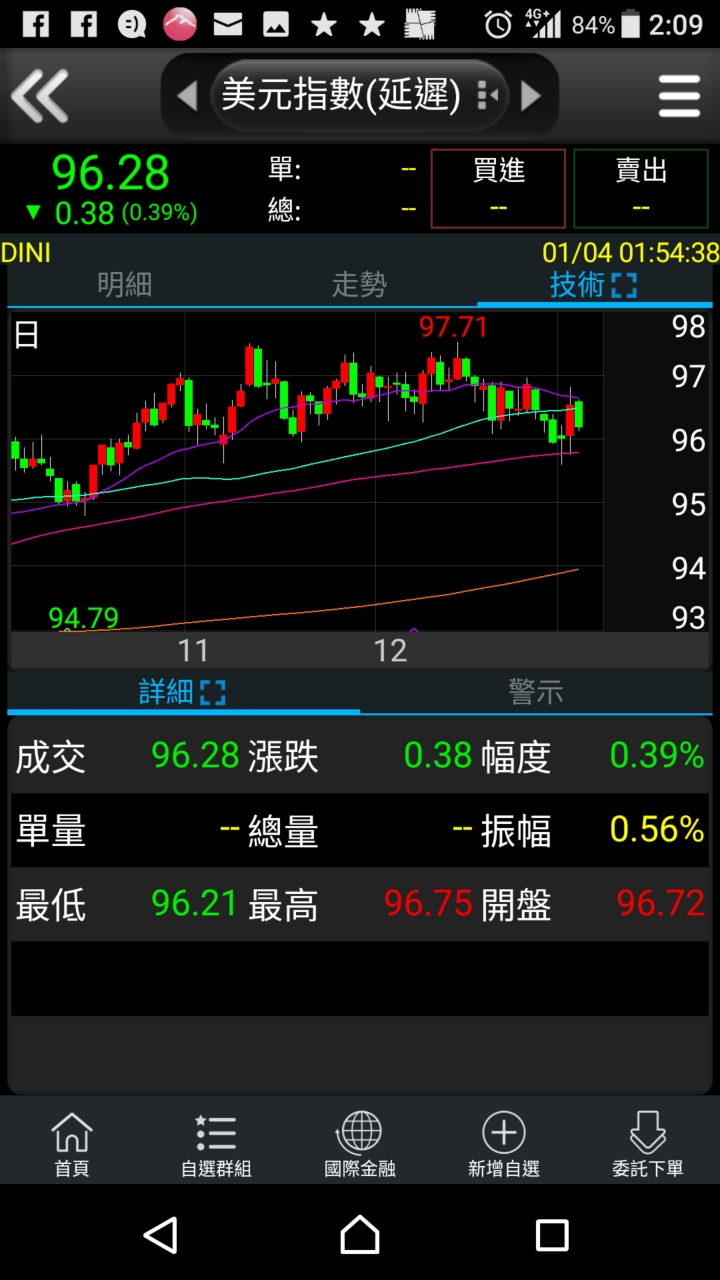
Task: Open the hamburger menu
Action: tap(679, 97)
